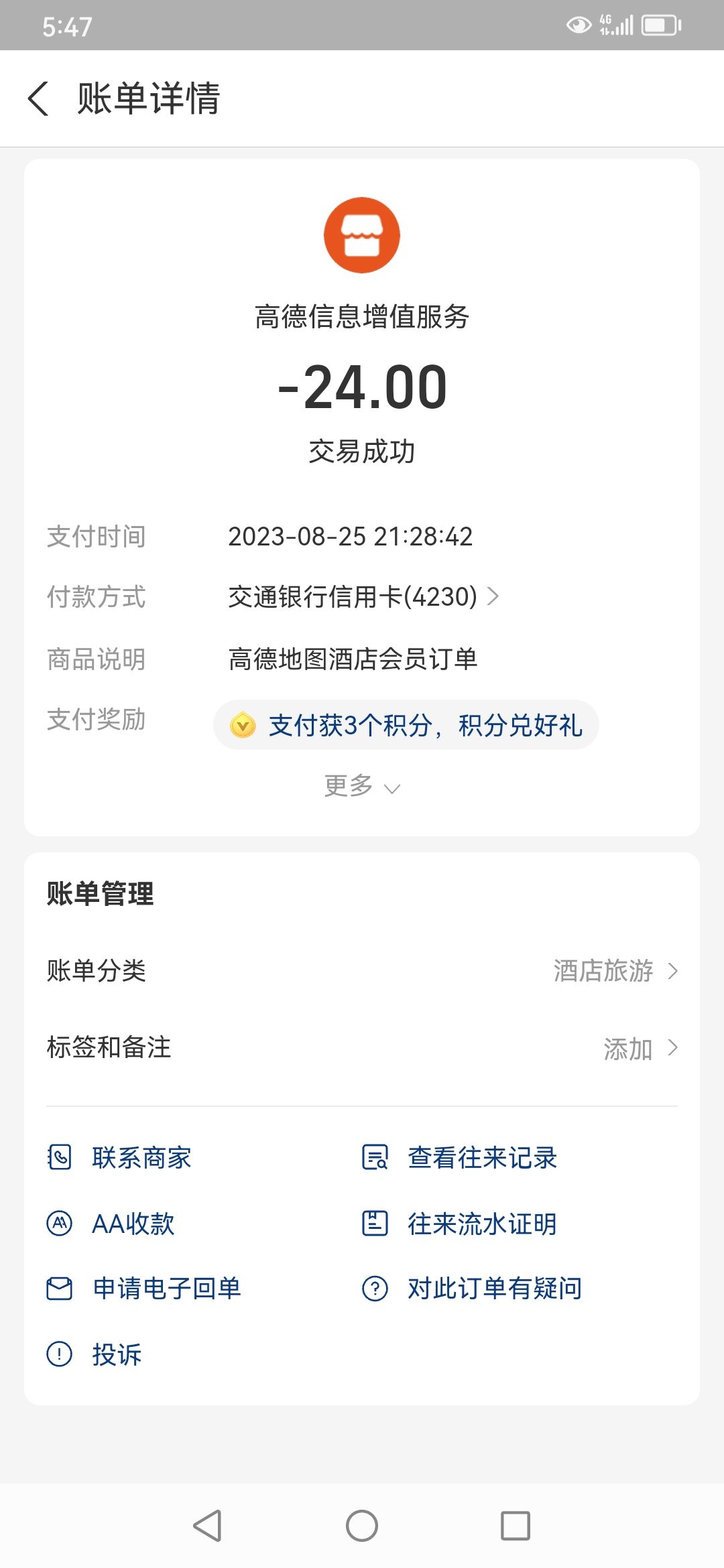This screenshot has height=1568, width=724.
Task: Start an AA收款 split request
Action: pyautogui.click(x=111, y=1224)
